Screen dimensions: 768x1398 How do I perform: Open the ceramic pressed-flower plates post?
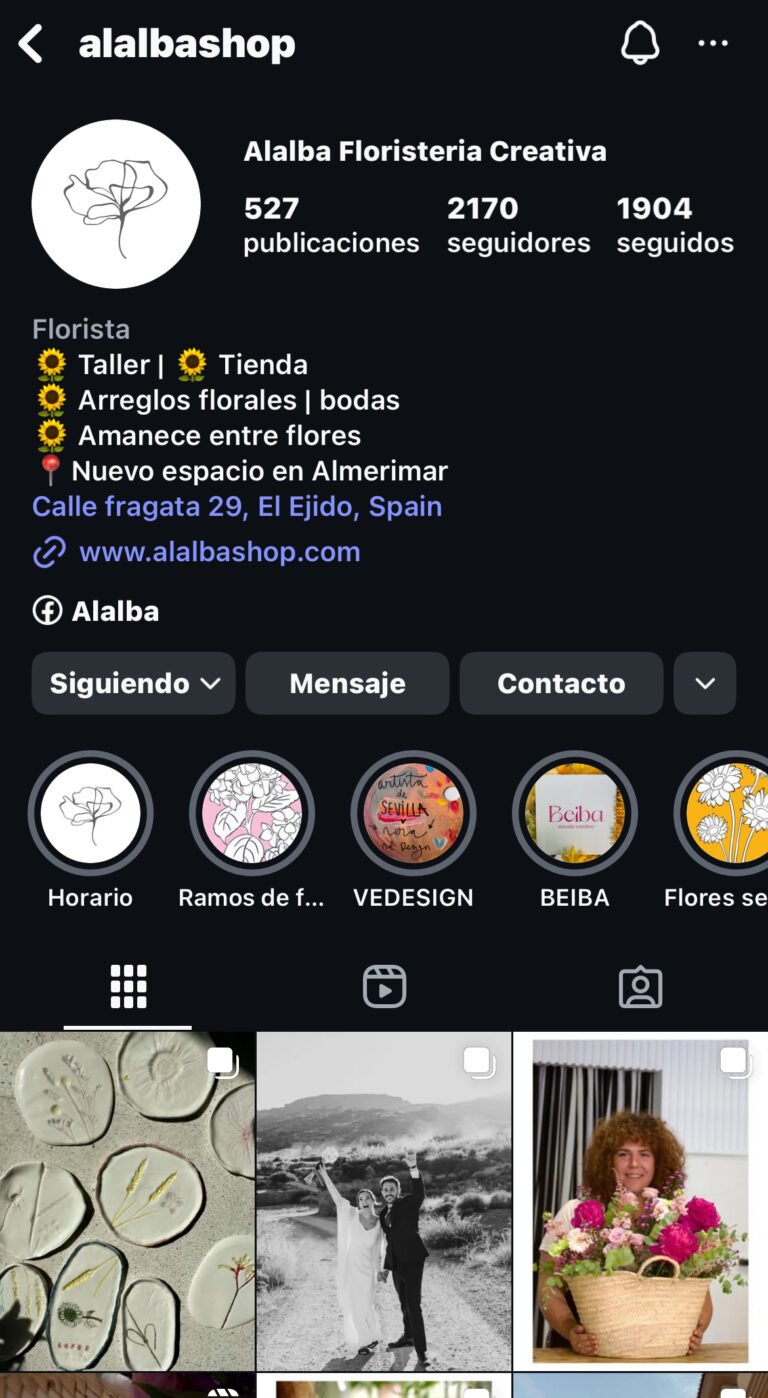[x=127, y=1200]
